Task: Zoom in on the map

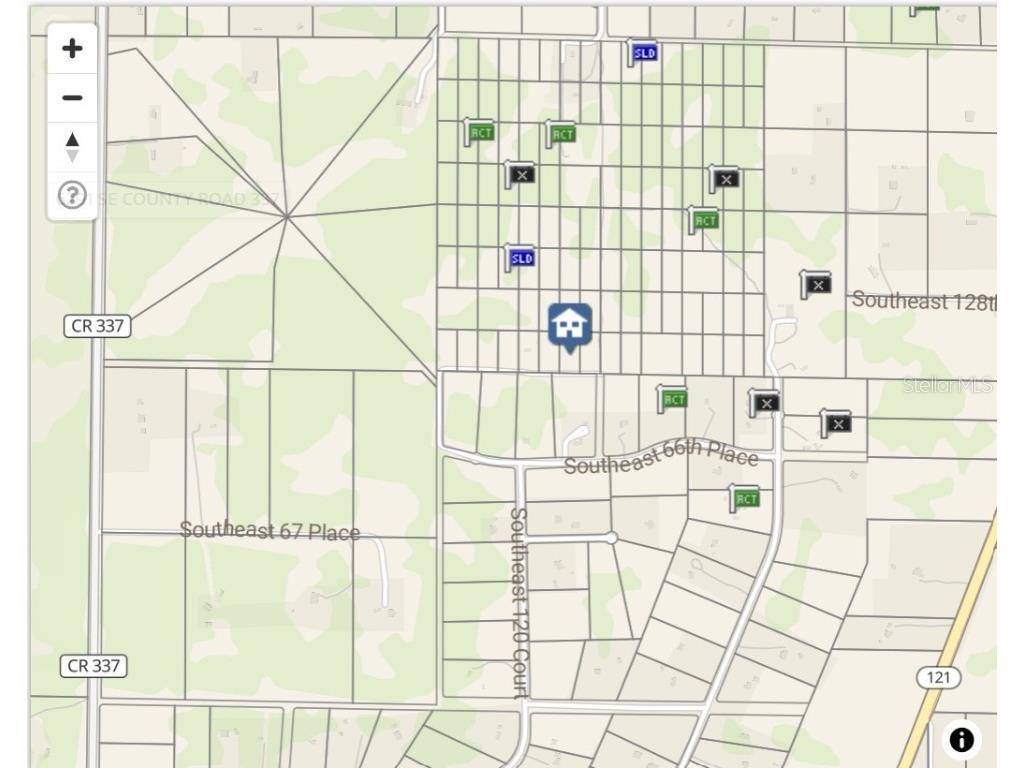Action: point(72,48)
